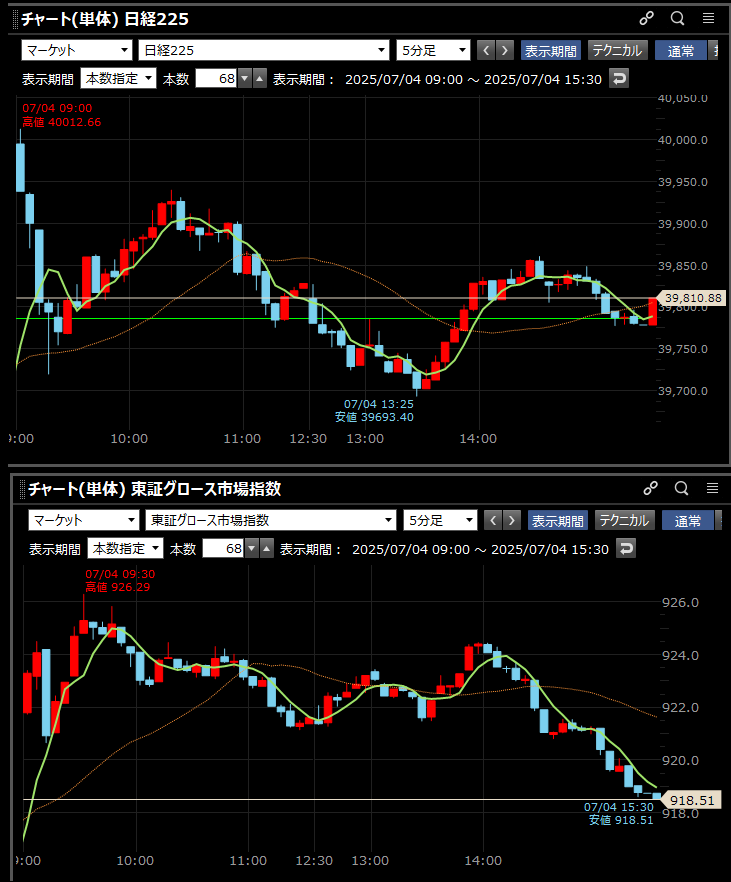Reset display period in 東証グロース市場指数 chart
The height and width of the screenshot is (882, 731).
tap(626, 549)
